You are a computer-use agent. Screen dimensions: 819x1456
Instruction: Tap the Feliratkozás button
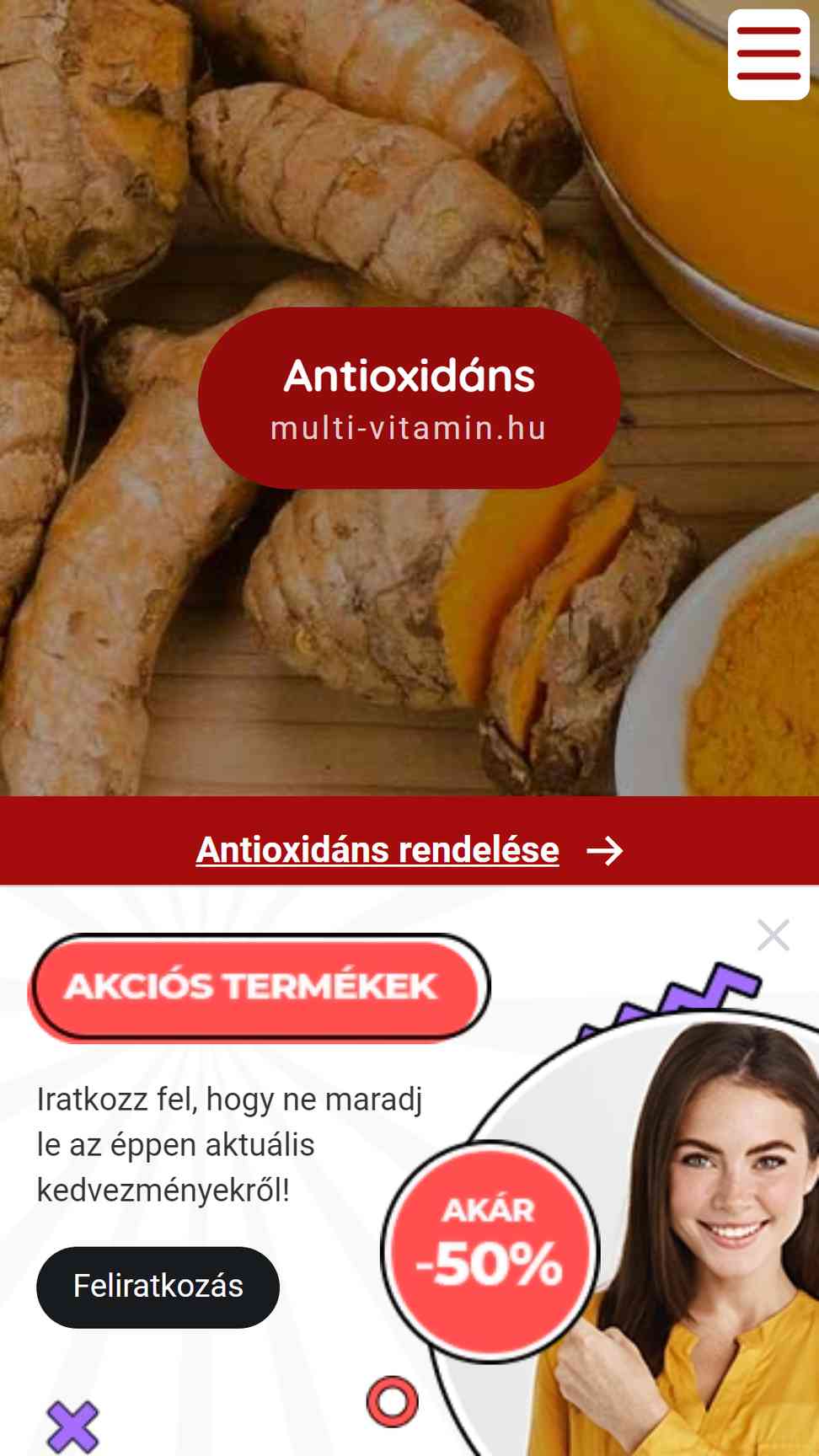[x=158, y=1286]
